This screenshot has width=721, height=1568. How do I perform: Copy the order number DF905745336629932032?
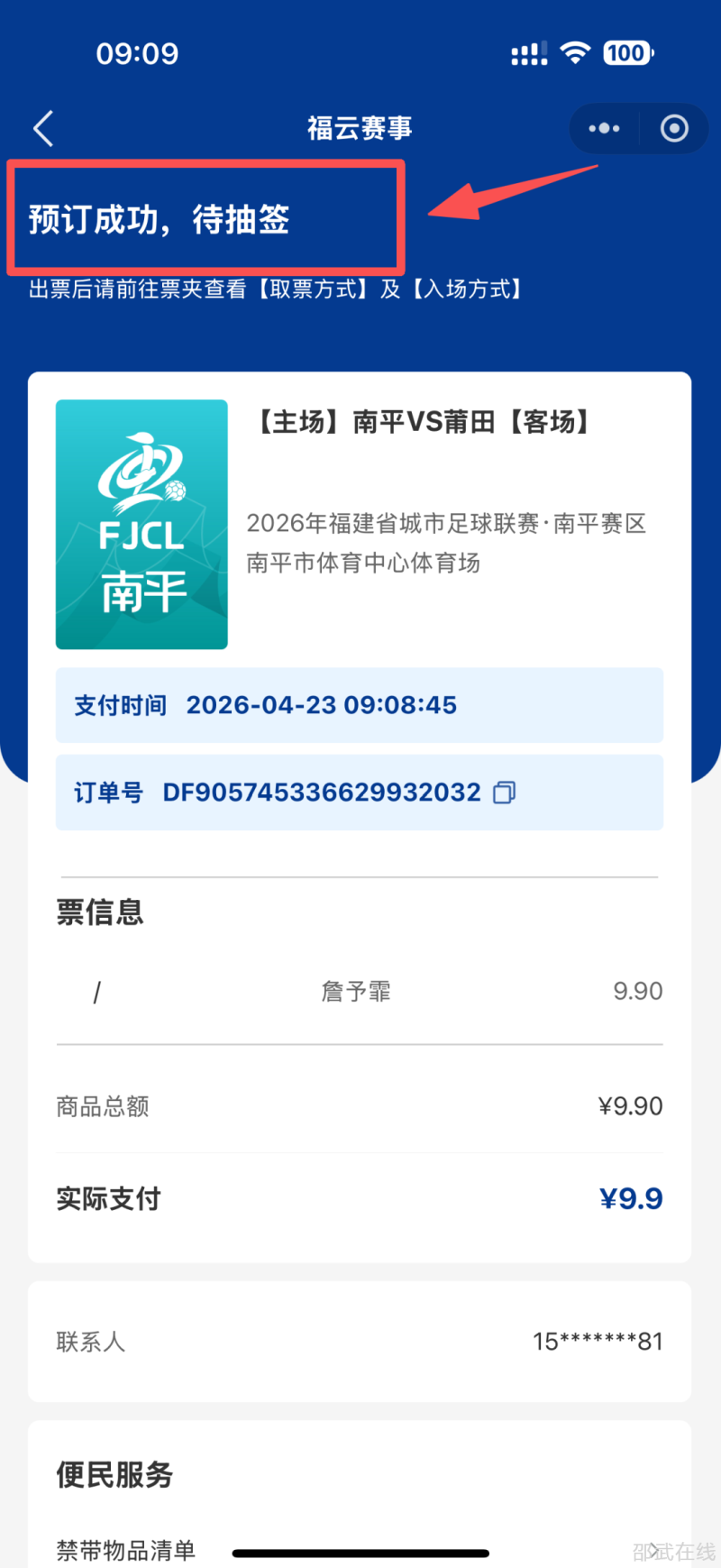[505, 793]
